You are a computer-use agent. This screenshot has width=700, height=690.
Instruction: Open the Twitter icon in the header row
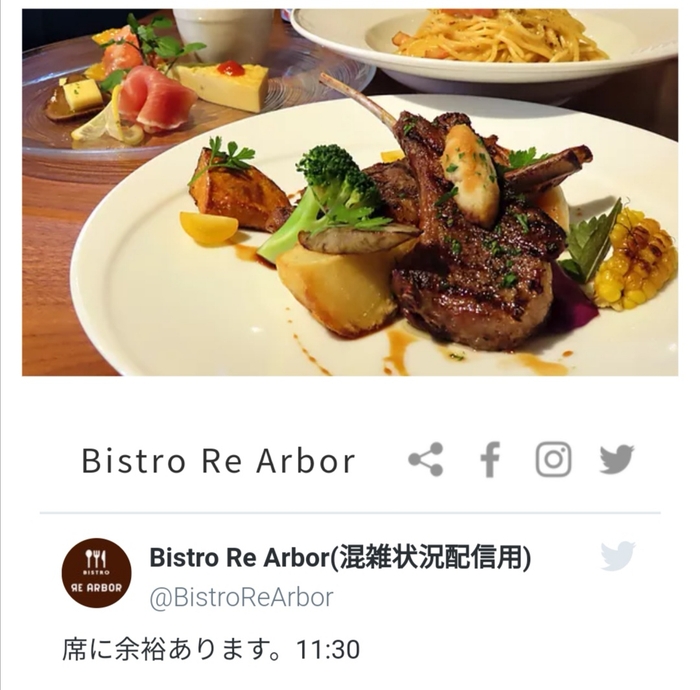click(617, 460)
